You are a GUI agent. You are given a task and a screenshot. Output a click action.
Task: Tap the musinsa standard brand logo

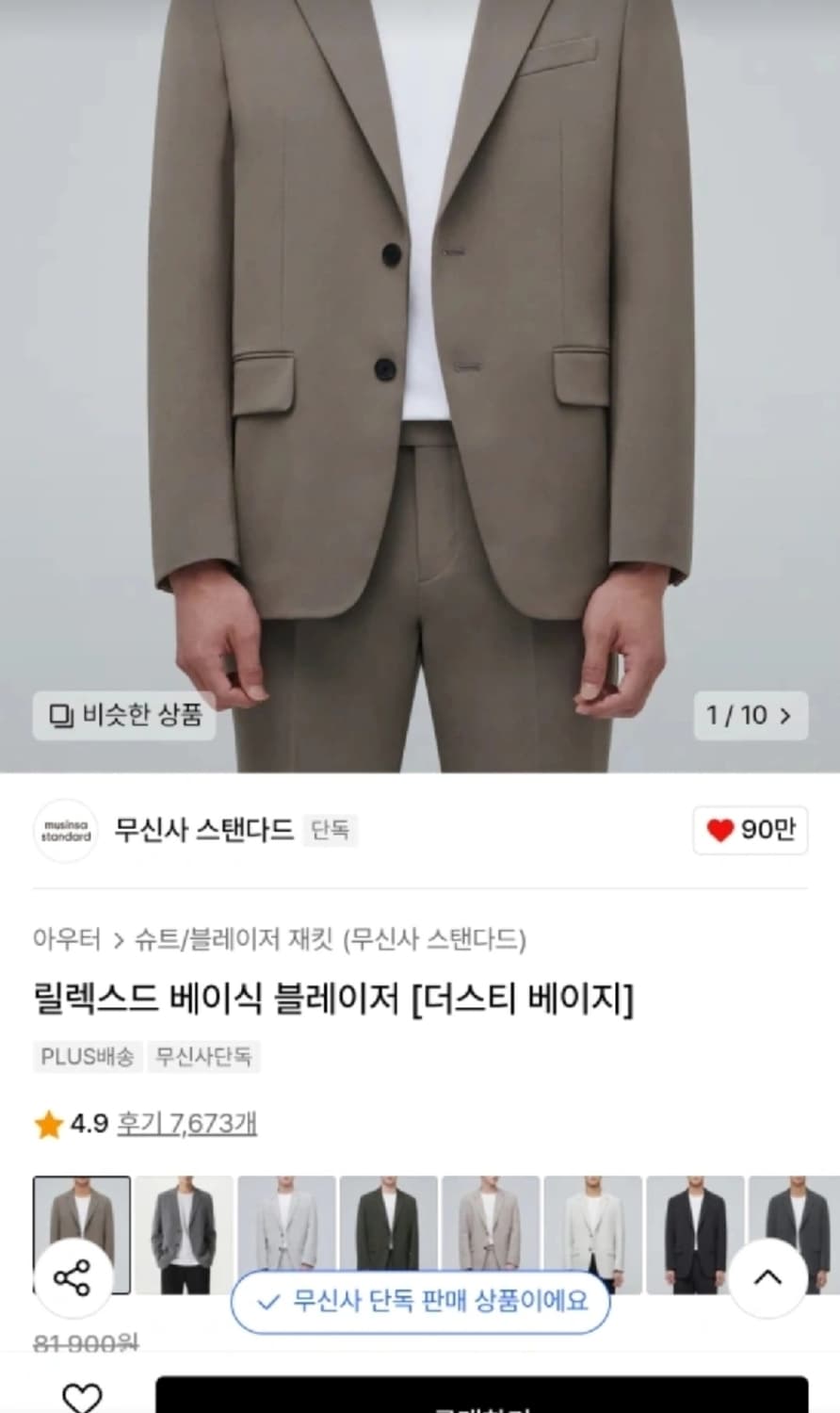[x=64, y=830]
